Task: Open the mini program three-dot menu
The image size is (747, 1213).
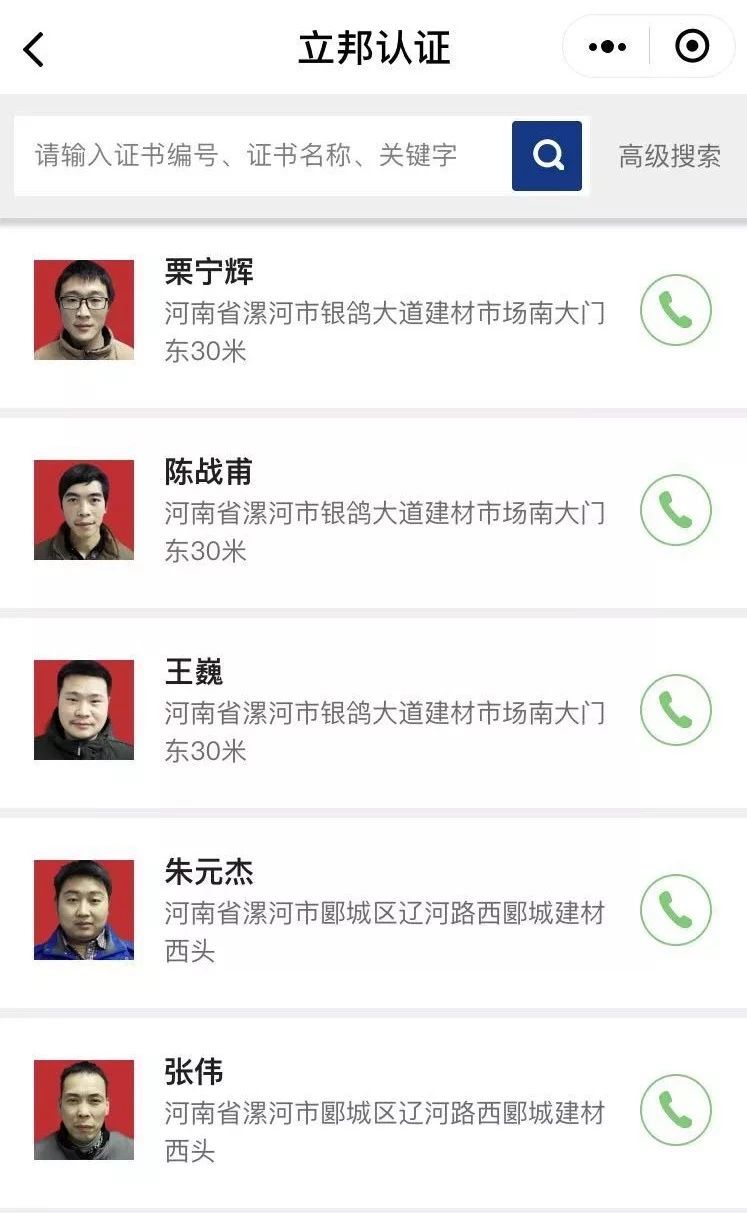Action: [x=607, y=47]
